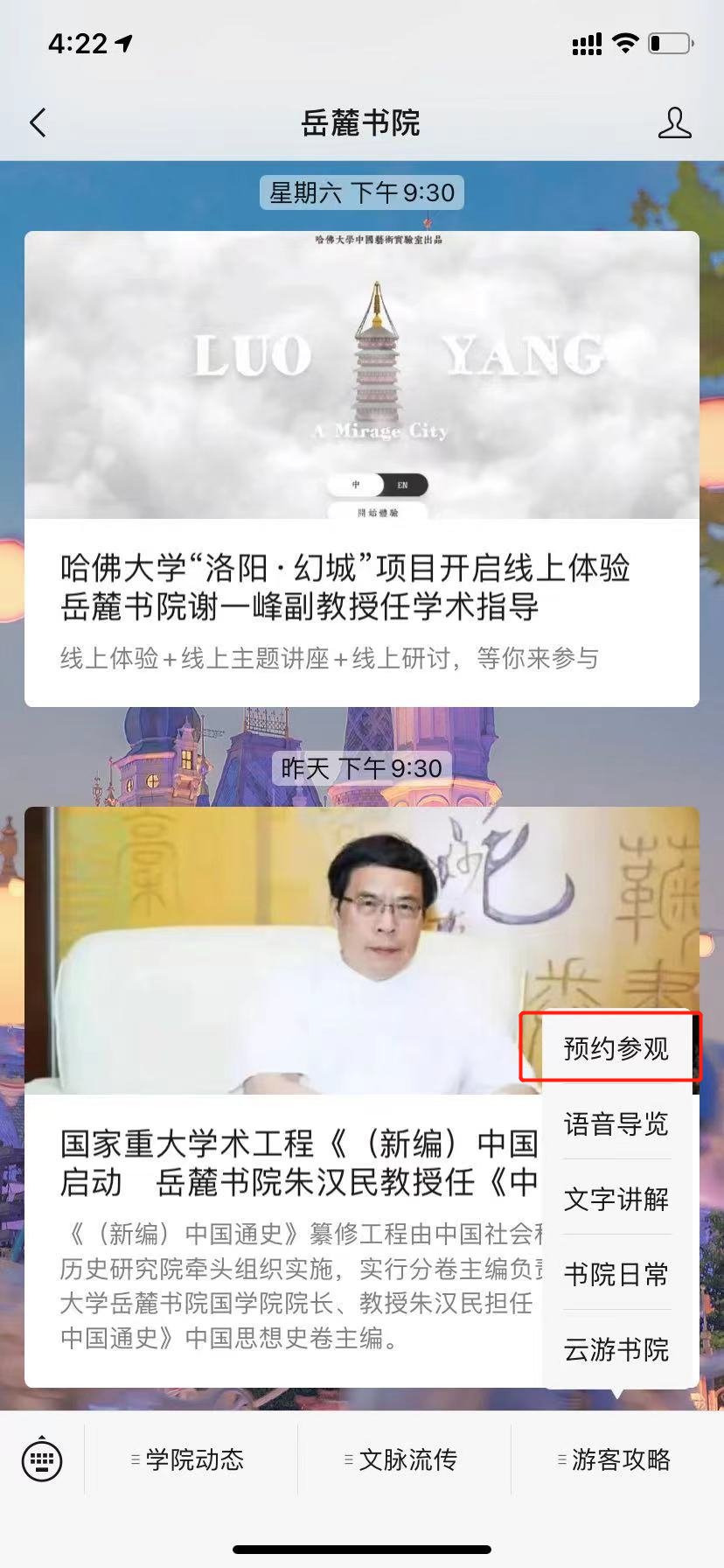Open the account profile icon
The height and width of the screenshot is (1568, 724).
click(674, 123)
